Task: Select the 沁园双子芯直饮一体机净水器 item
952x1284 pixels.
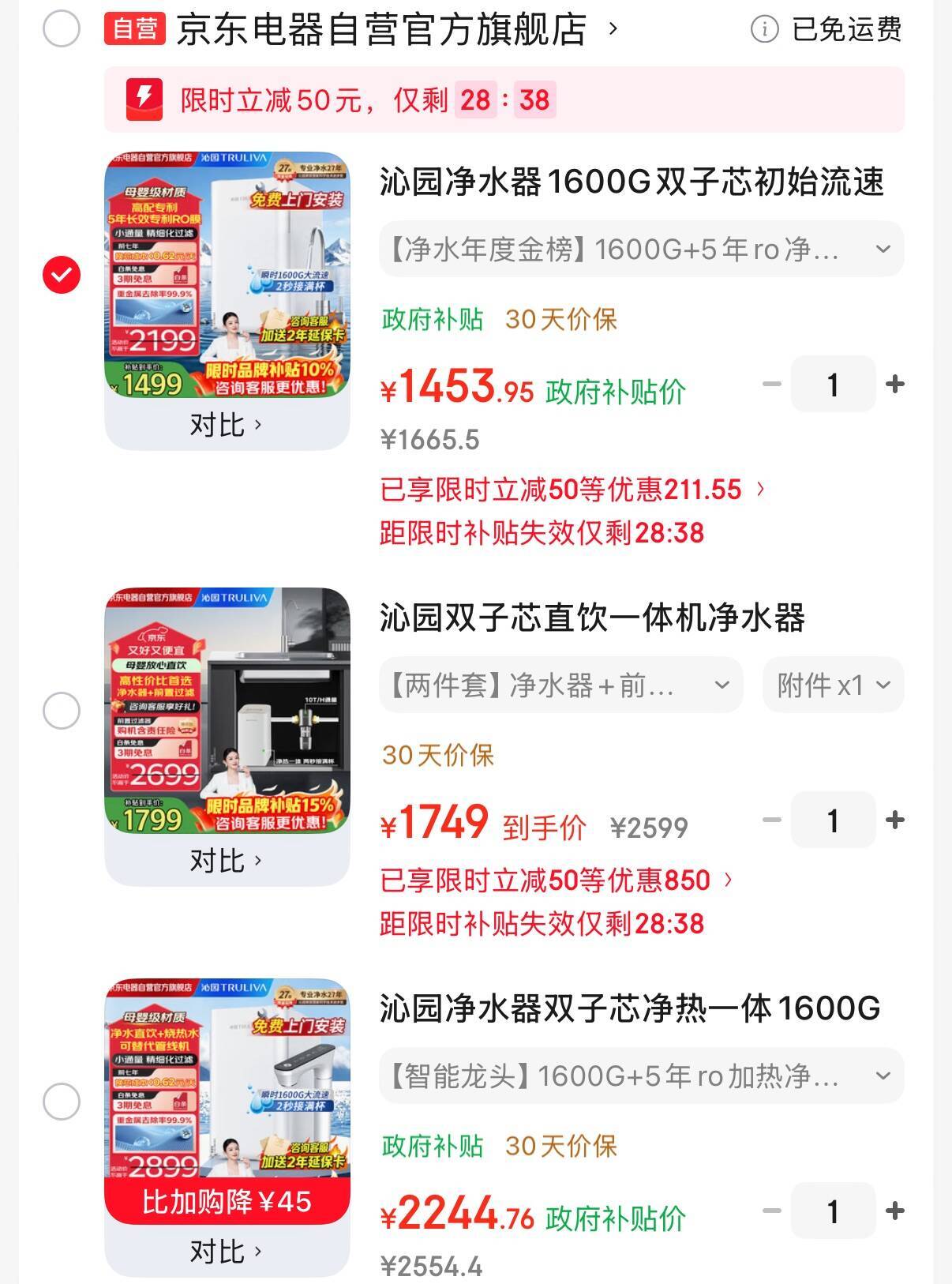Action: click(62, 711)
